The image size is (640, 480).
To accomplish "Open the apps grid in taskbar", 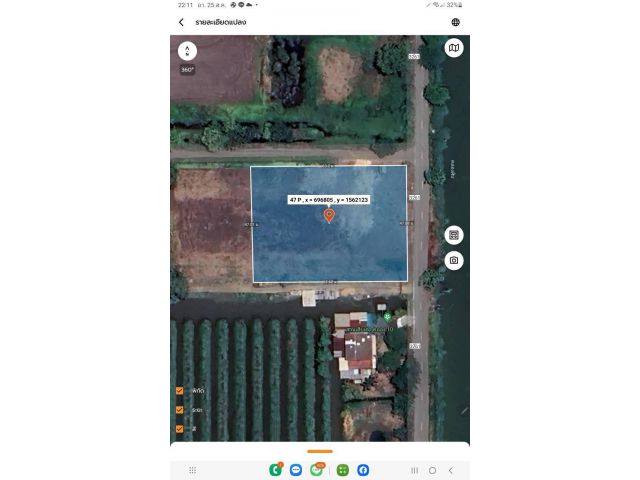I will coord(193,470).
